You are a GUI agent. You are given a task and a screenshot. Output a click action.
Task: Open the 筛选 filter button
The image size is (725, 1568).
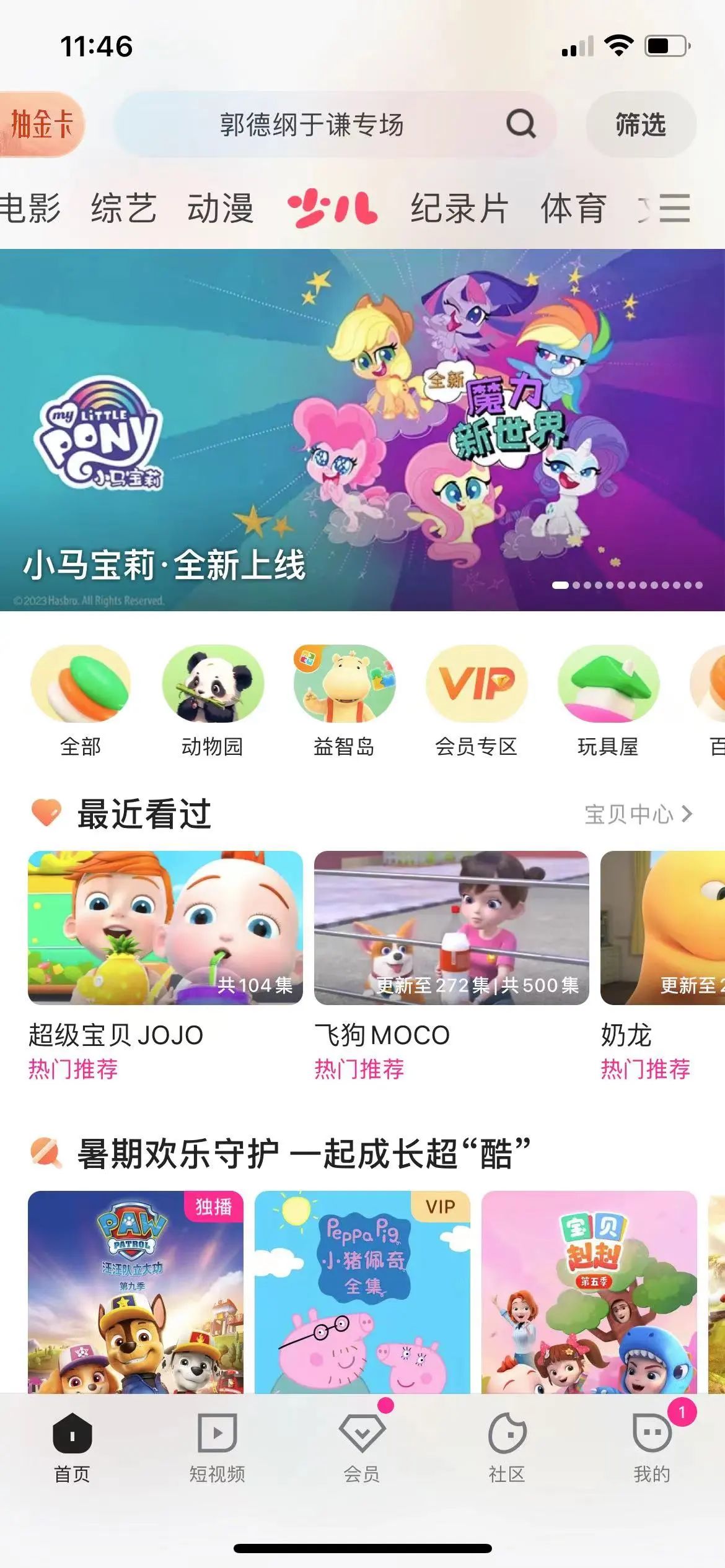tap(641, 124)
